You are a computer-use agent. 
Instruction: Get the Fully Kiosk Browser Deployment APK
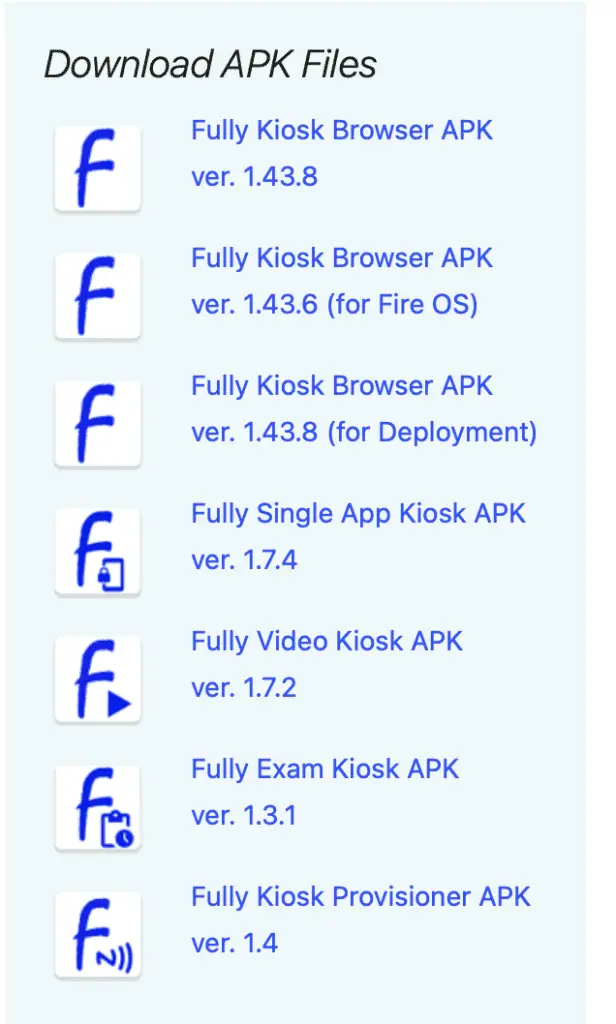[x=364, y=409]
